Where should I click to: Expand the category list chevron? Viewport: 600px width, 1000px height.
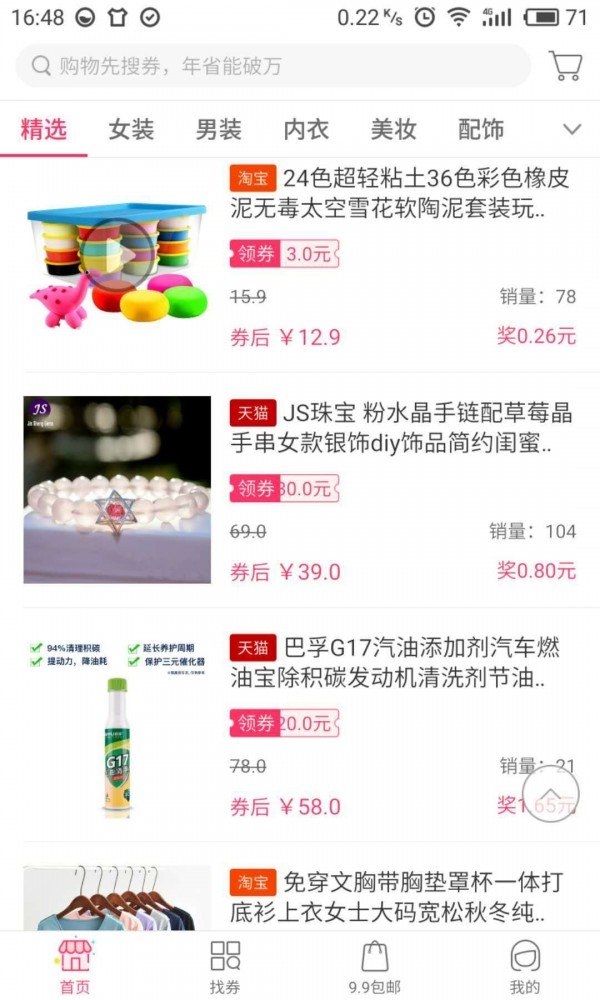click(572, 129)
